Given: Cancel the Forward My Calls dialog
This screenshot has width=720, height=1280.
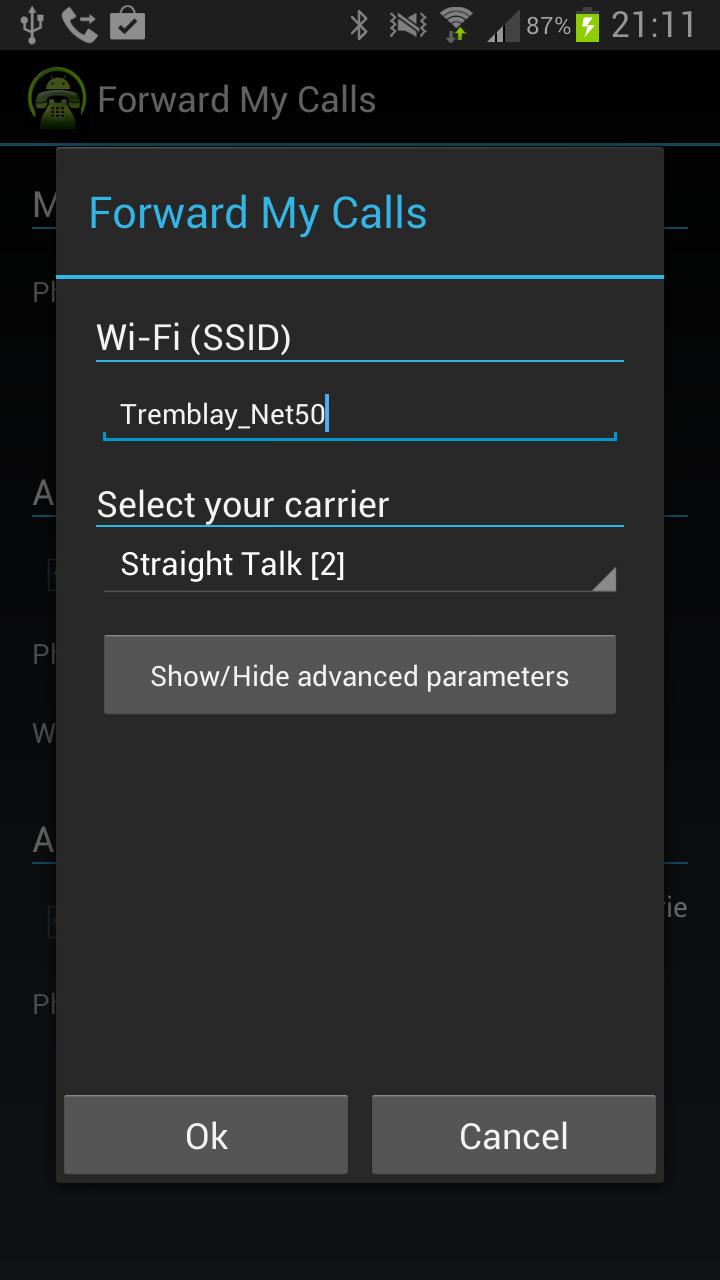Looking at the screenshot, I should tap(513, 1135).
